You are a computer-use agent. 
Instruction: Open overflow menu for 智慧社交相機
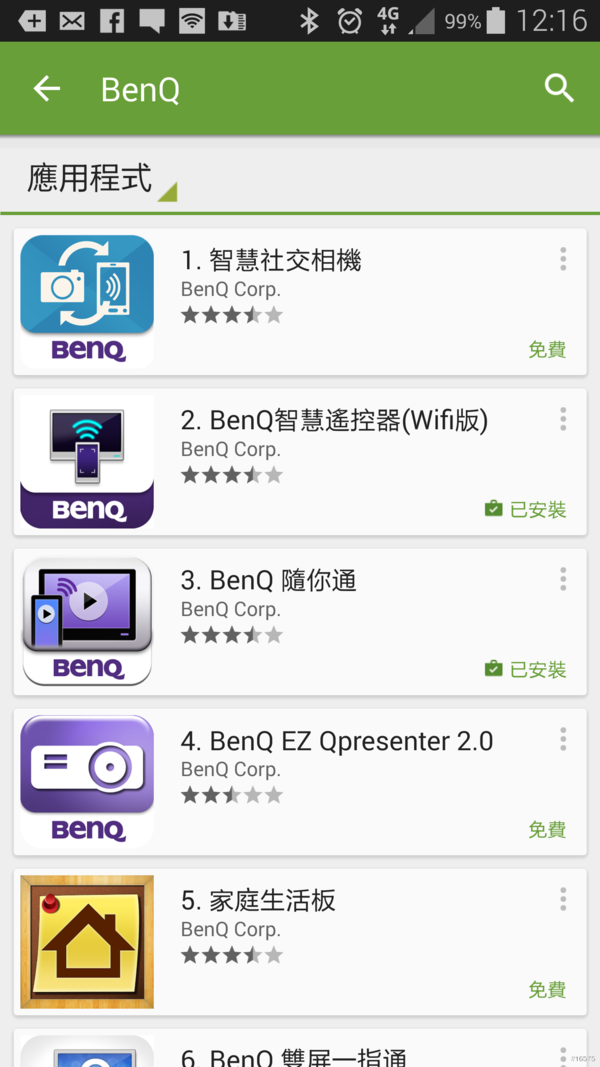tap(563, 260)
